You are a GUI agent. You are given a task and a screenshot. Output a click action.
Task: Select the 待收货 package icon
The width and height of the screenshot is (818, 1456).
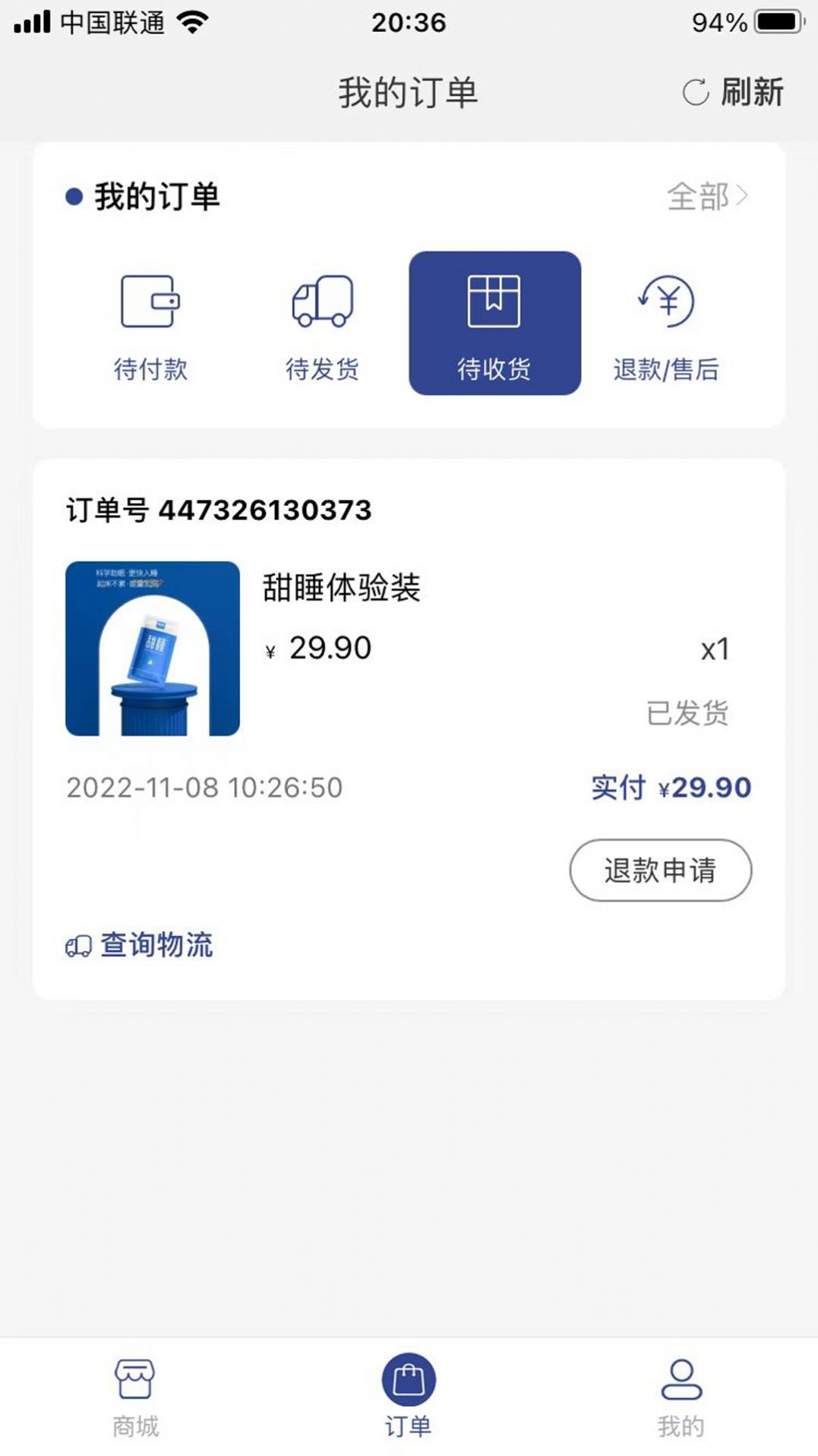pyautogui.click(x=494, y=301)
